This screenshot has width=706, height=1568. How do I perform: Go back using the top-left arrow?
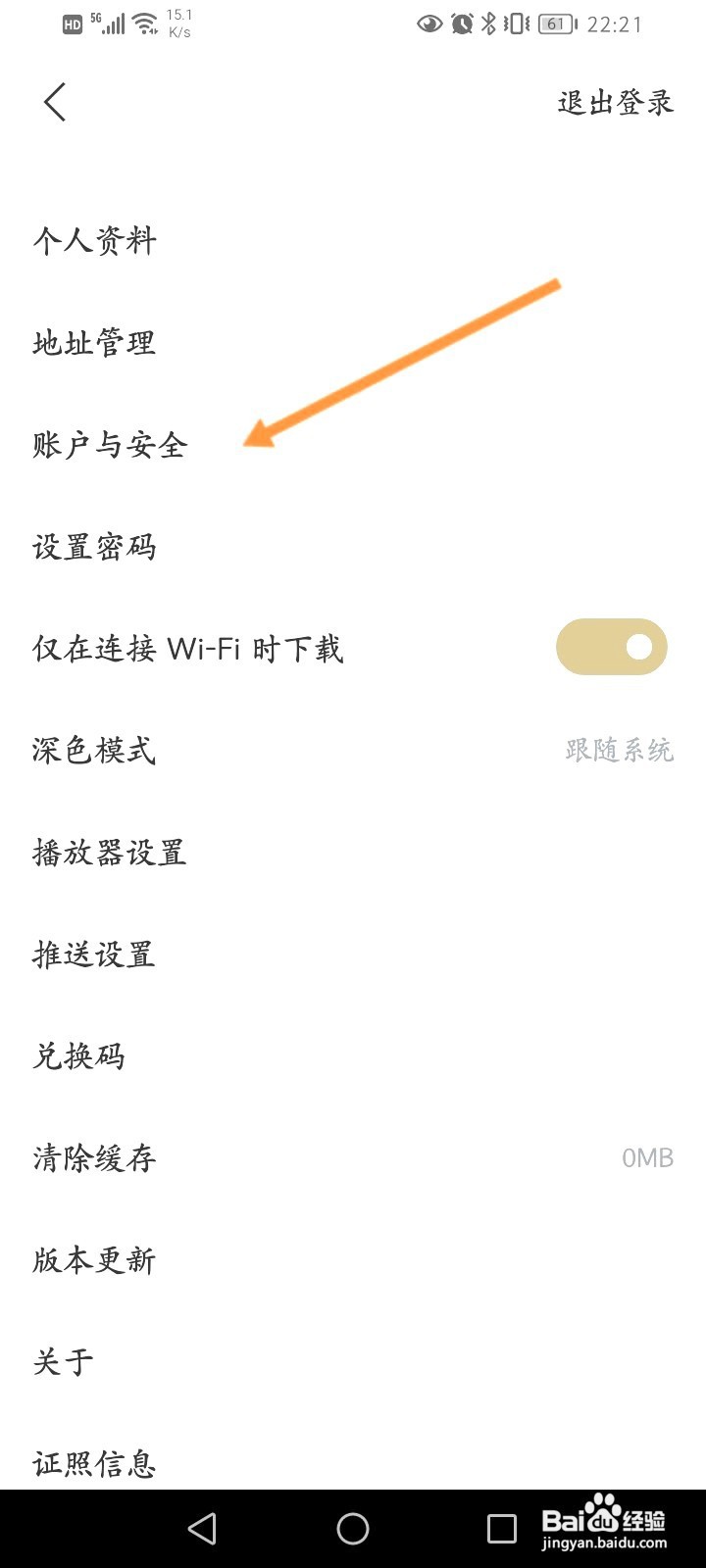coord(55,102)
